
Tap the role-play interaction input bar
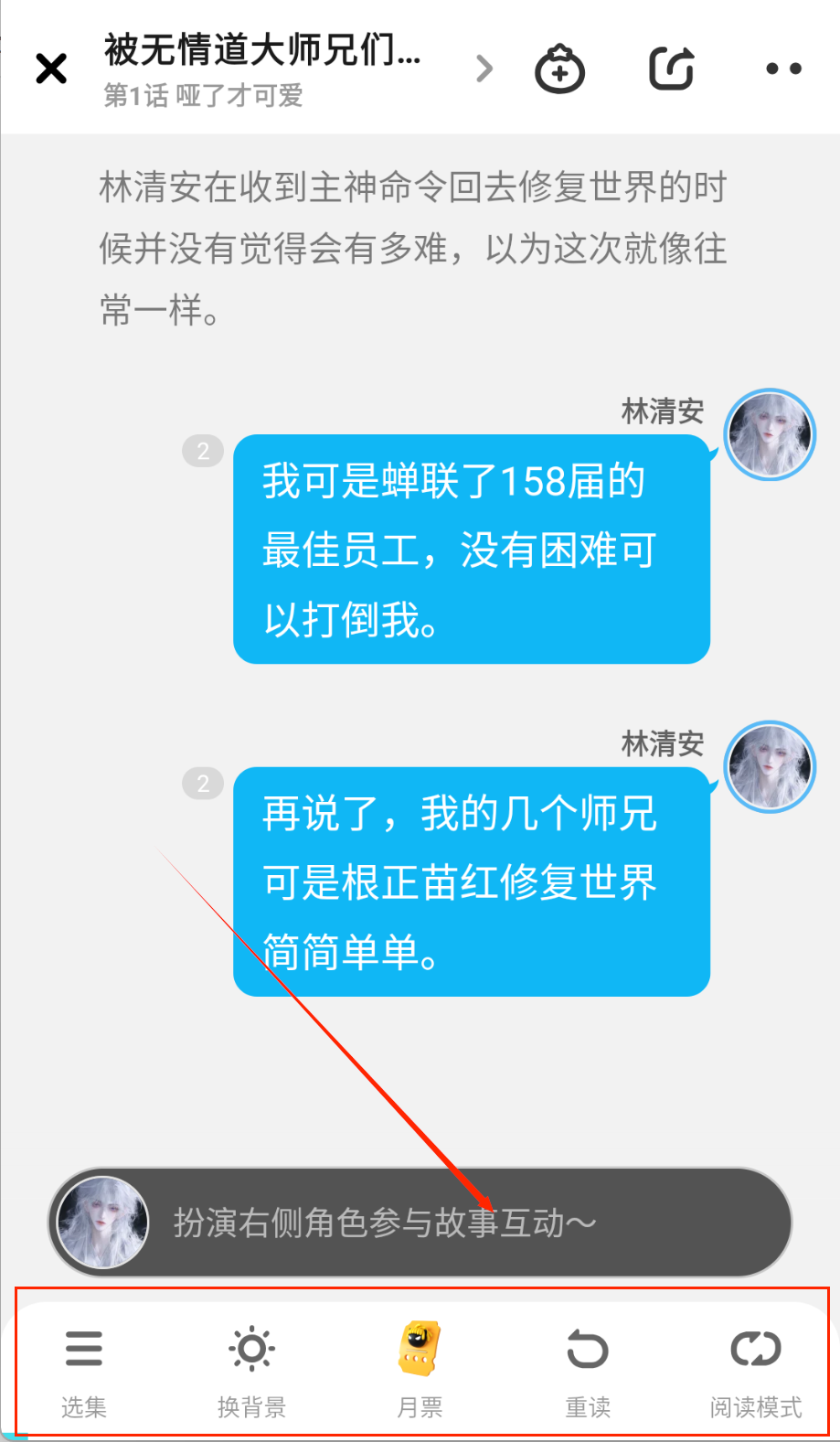point(420,1223)
